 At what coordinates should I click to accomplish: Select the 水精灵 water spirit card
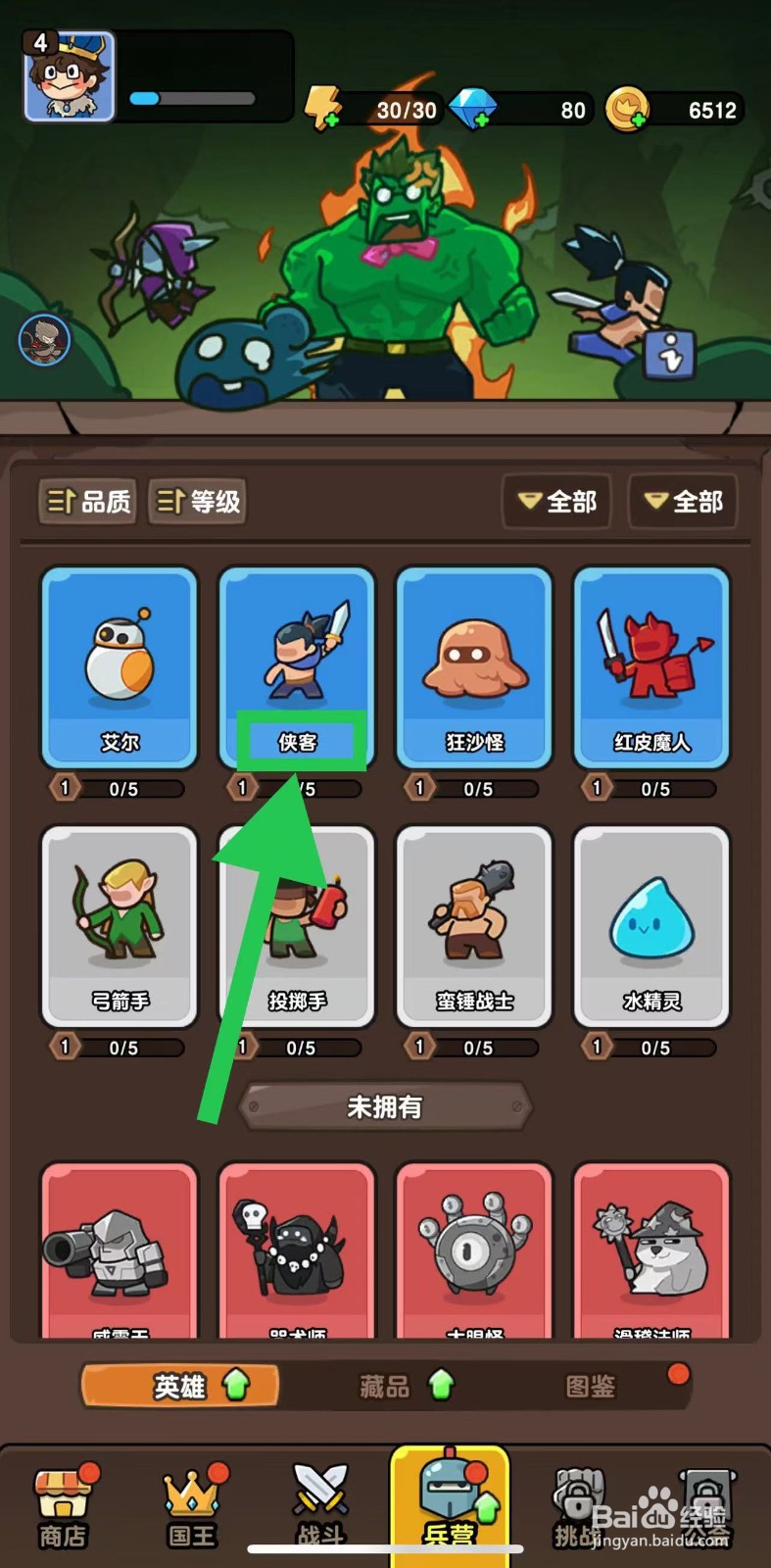point(651,921)
